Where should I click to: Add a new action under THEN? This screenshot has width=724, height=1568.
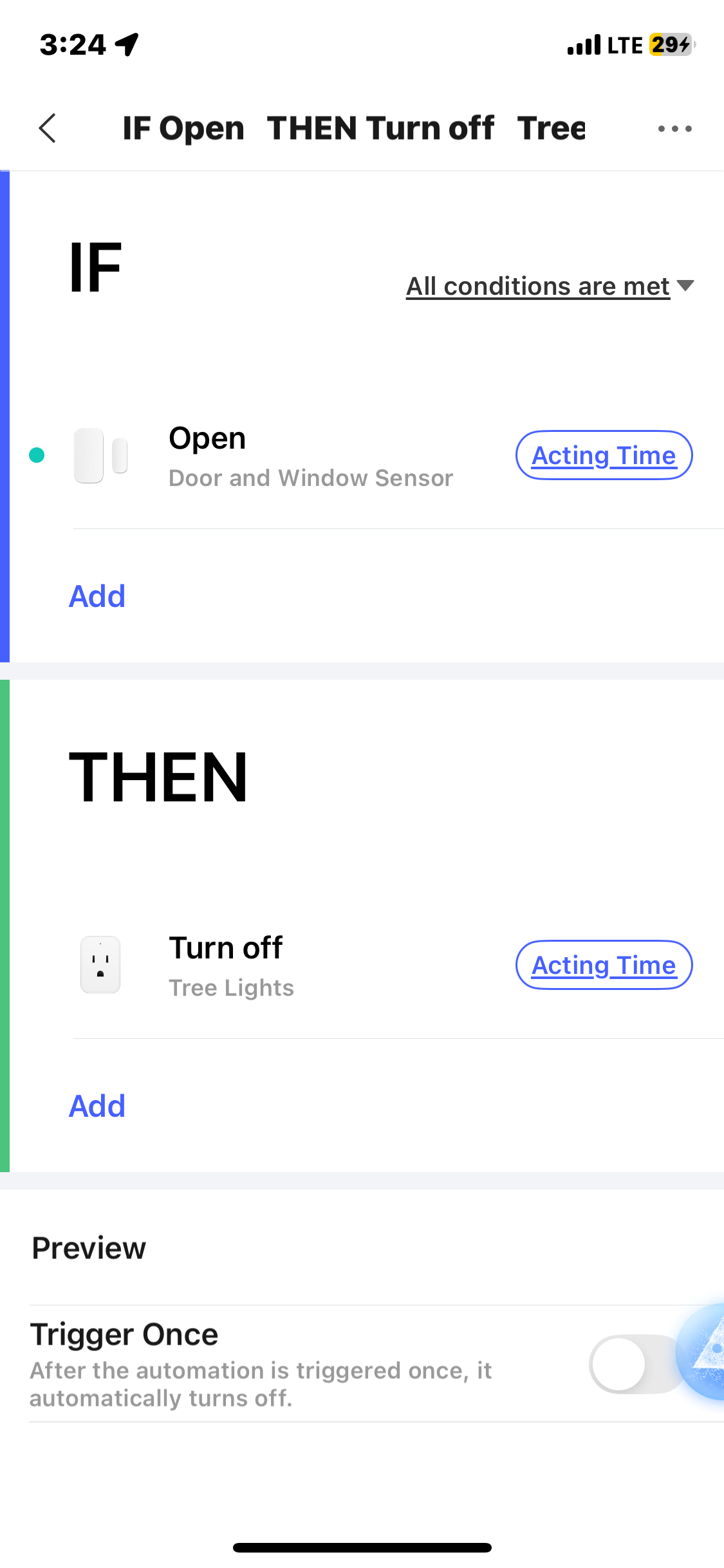coord(97,1106)
